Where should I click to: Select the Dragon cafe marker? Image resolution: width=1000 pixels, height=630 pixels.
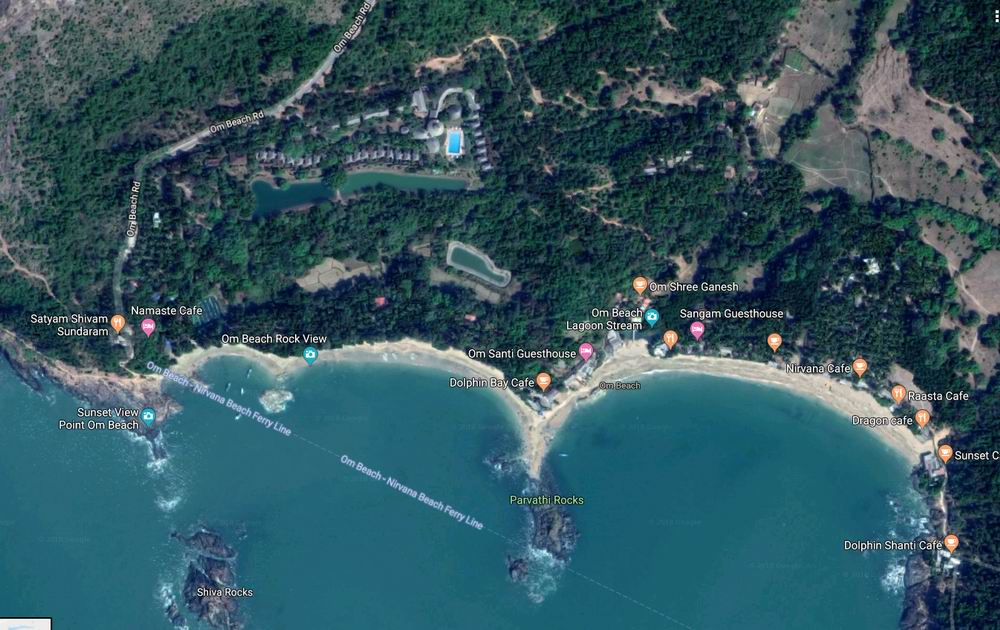coord(922,417)
